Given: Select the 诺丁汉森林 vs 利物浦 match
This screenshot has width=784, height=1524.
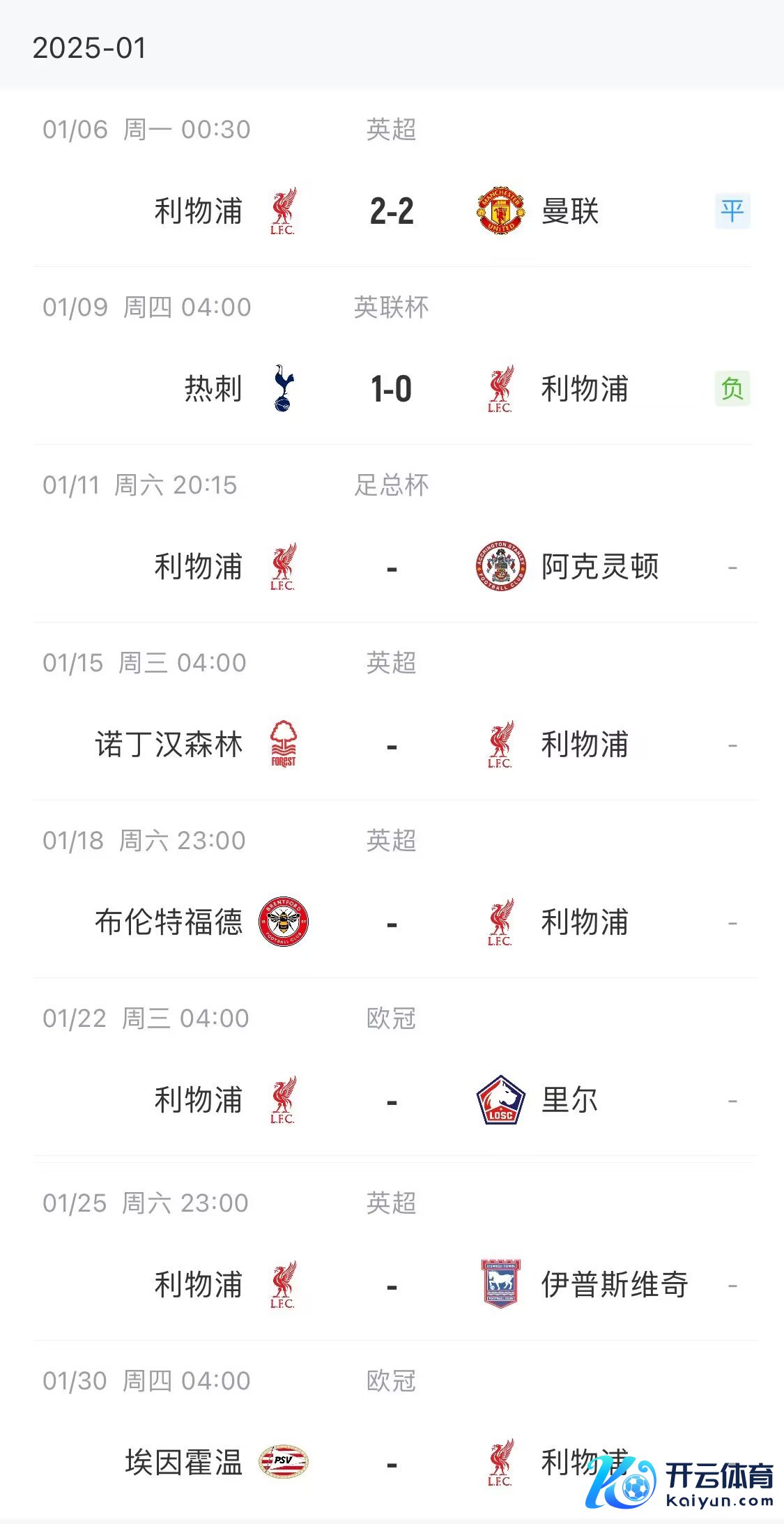Looking at the screenshot, I should pos(392,745).
